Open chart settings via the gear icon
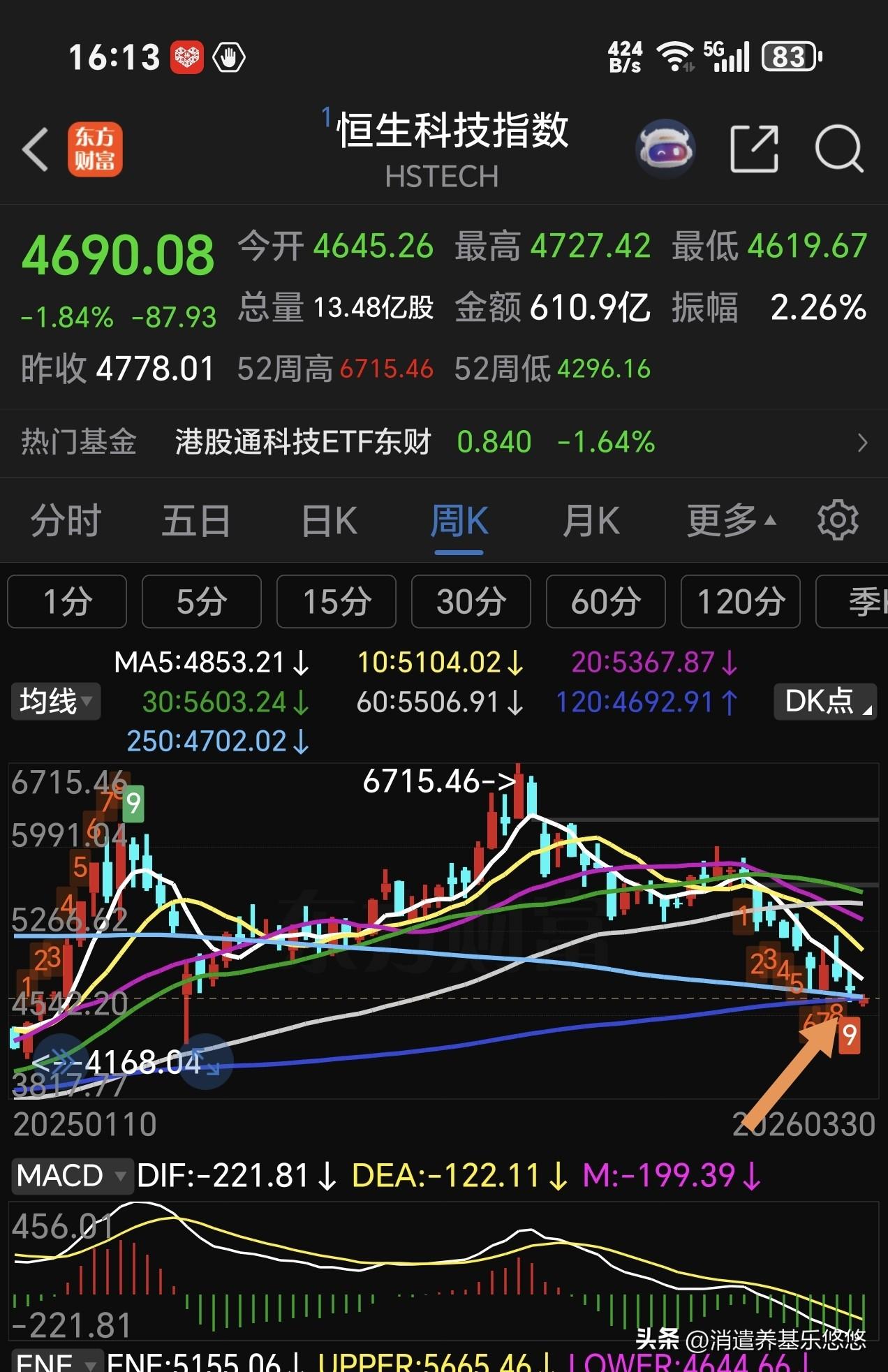Viewport: 888px width, 1372px height. pyautogui.click(x=836, y=519)
